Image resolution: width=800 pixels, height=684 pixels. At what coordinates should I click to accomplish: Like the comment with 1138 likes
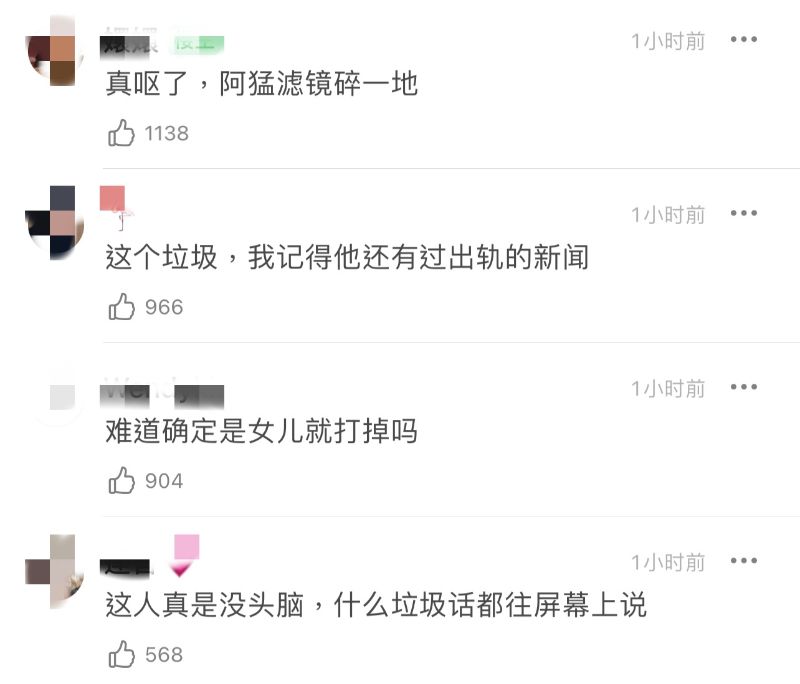(122, 133)
